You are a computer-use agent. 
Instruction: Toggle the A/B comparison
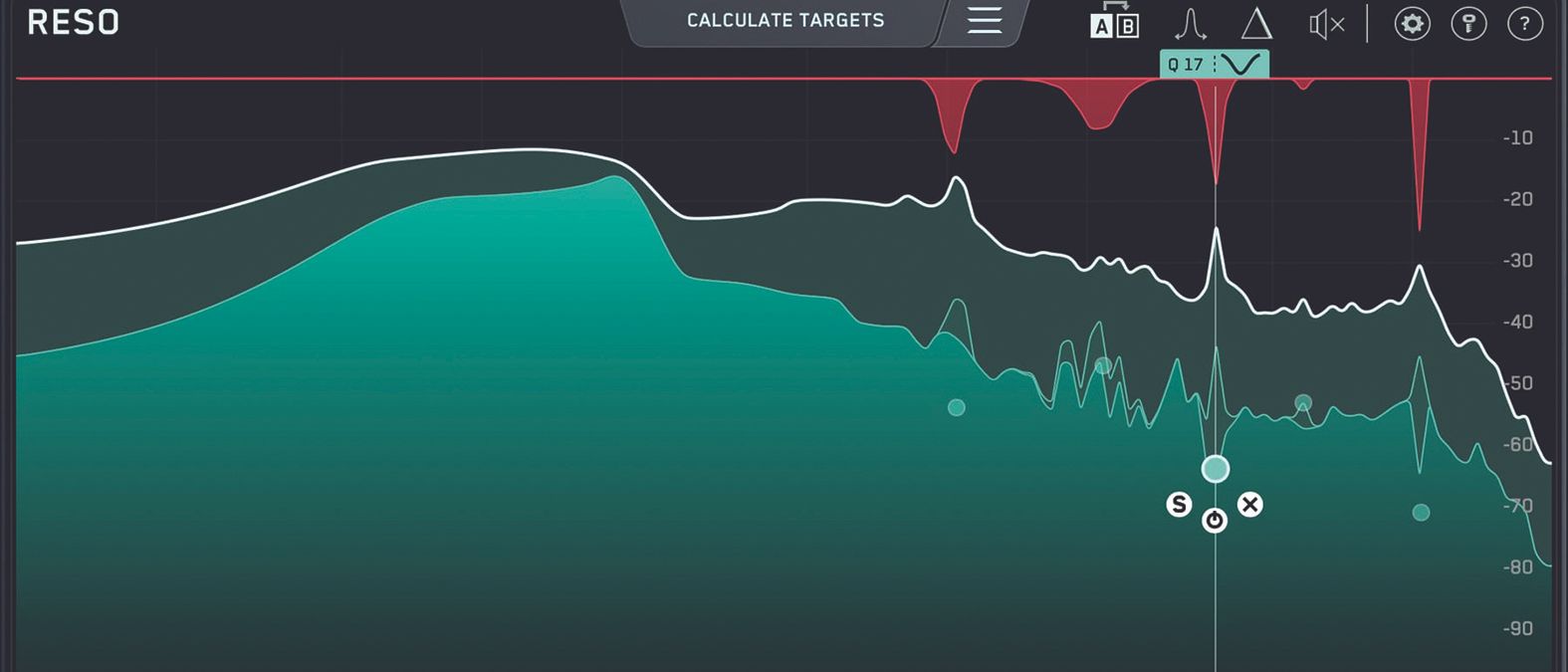click(x=1114, y=22)
